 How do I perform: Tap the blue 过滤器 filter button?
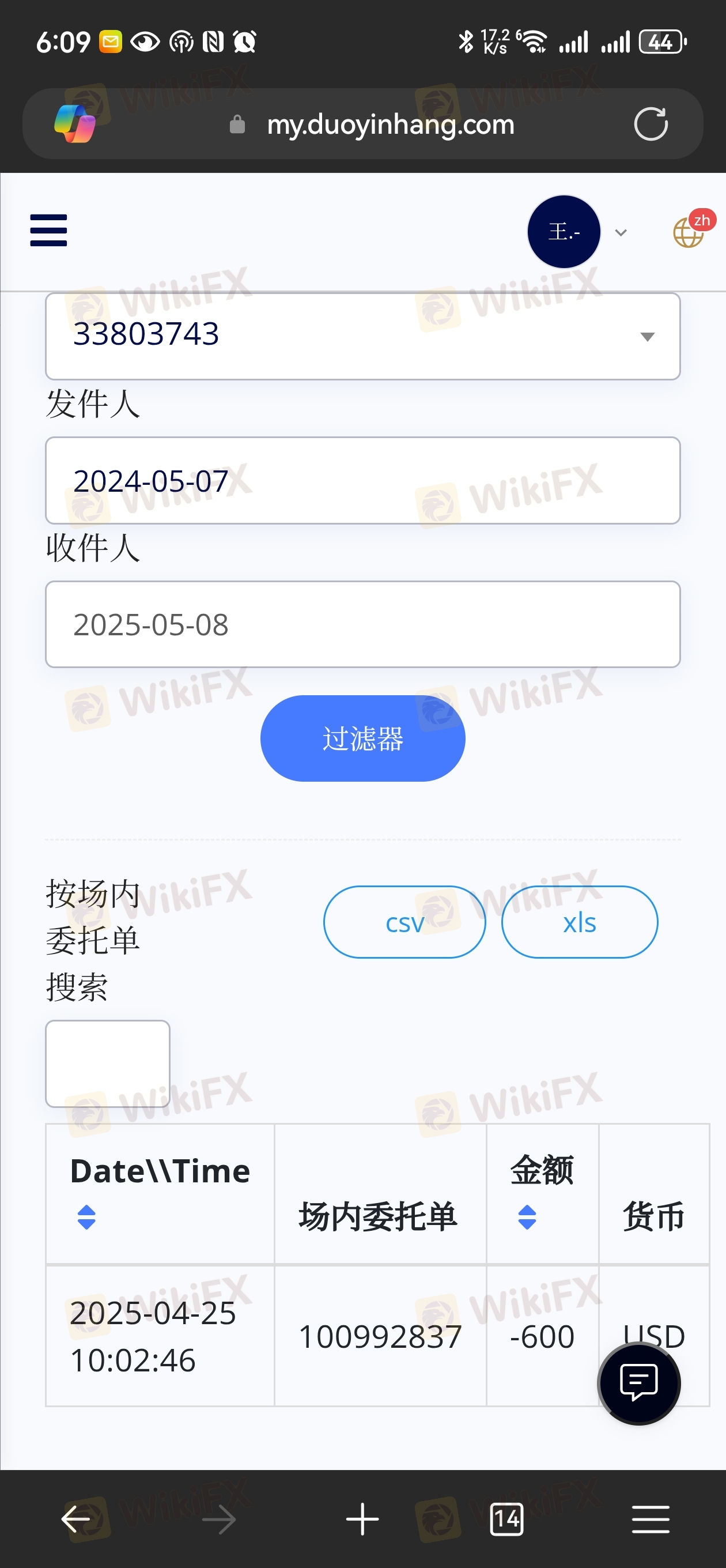pos(362,738)
